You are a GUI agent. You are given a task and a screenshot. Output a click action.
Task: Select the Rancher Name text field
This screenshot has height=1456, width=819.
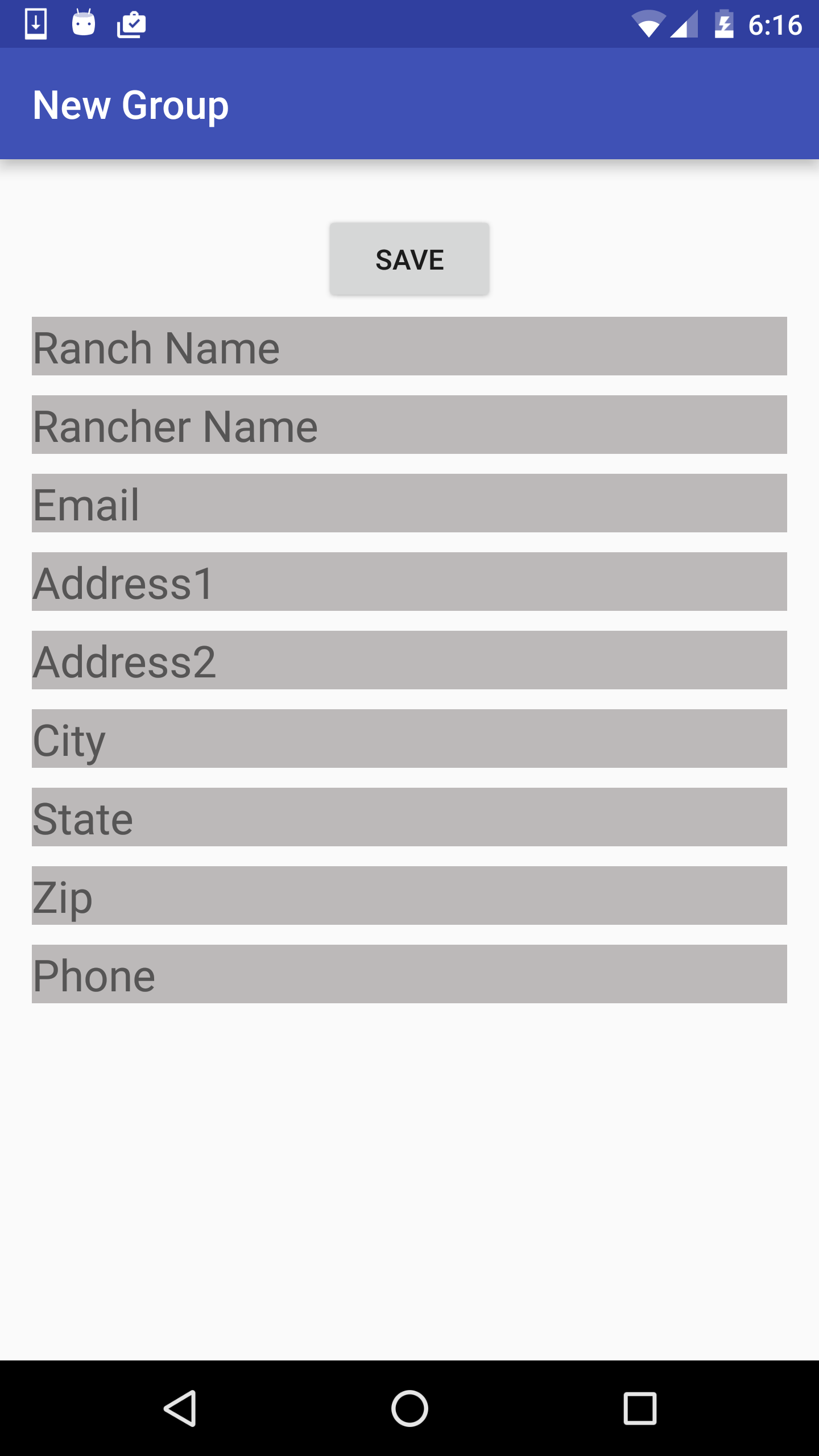point(409,425)
